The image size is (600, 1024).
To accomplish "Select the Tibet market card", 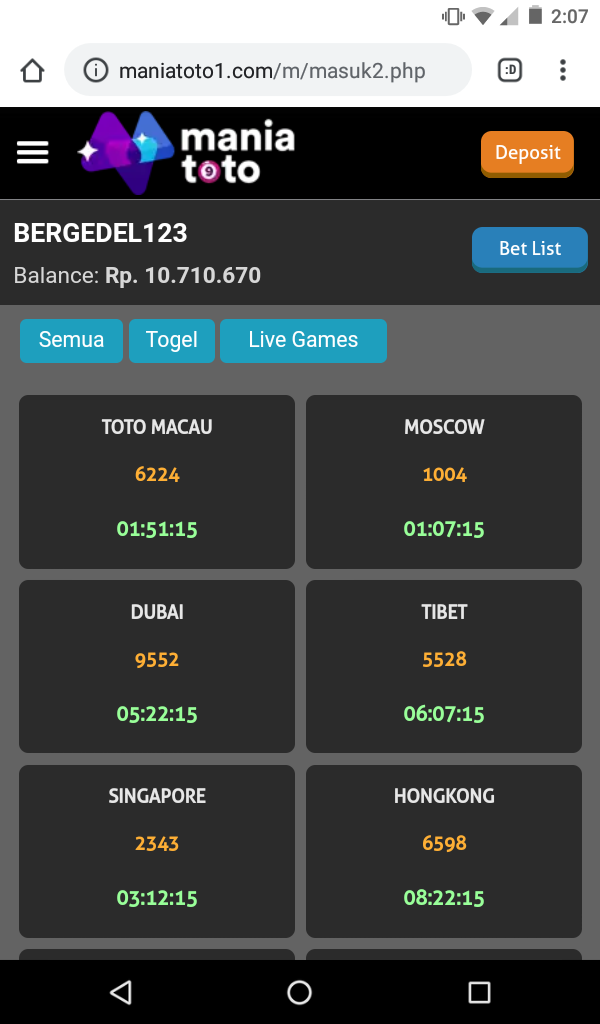I will tap(444, 666).
